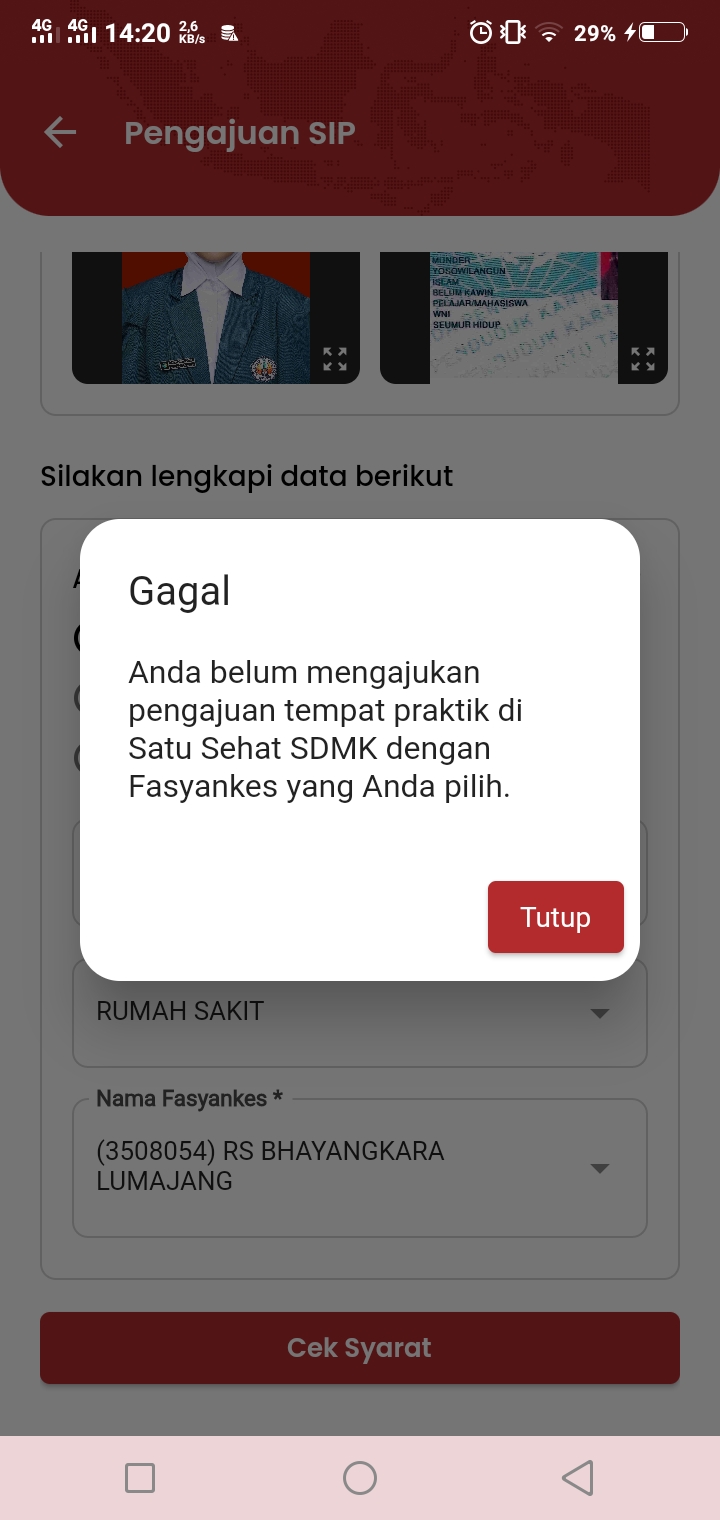Tap the Cek Syarat button
Viewport: 720px width, 1520px height.
pos(360,1348)
